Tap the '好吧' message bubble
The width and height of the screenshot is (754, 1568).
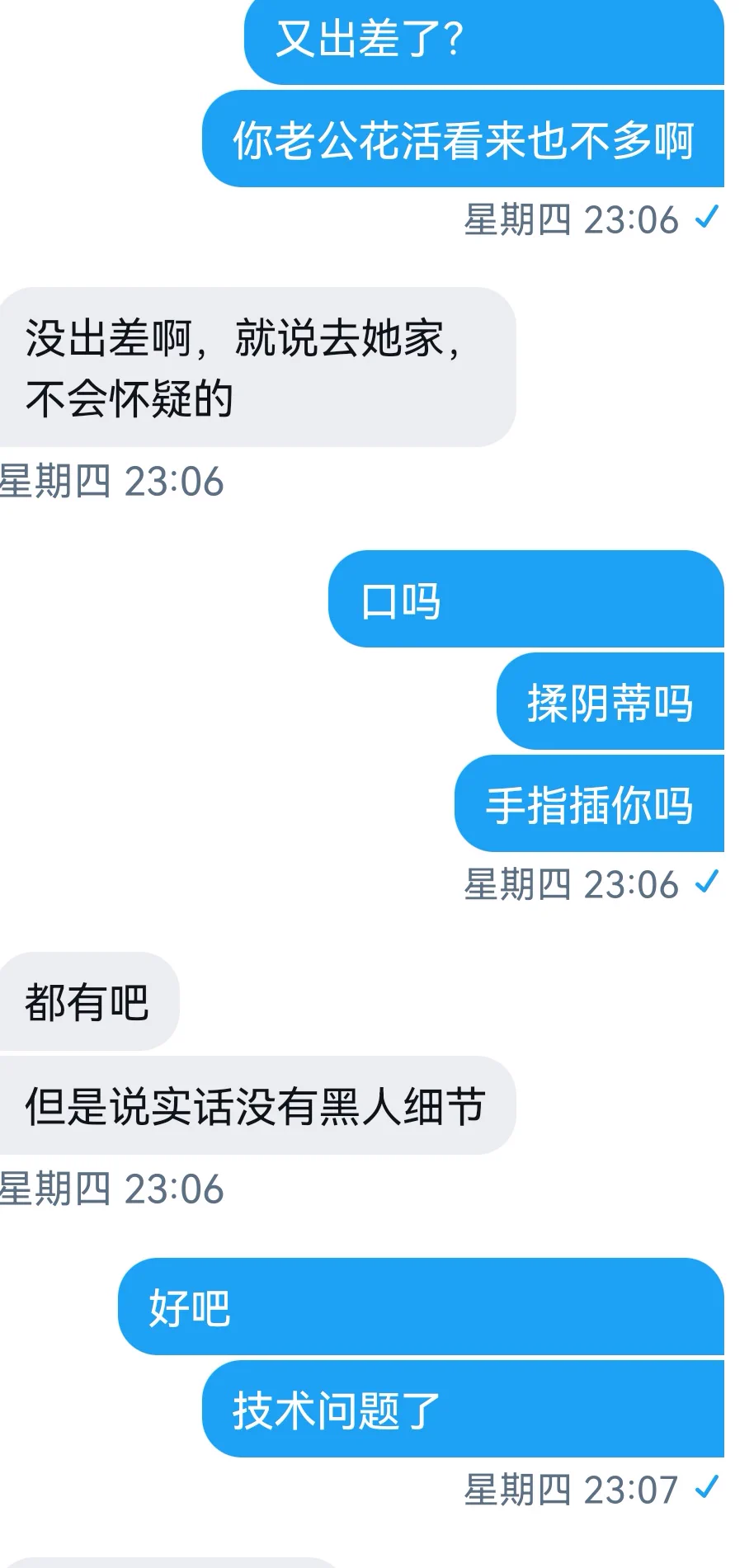[421, 1307]
